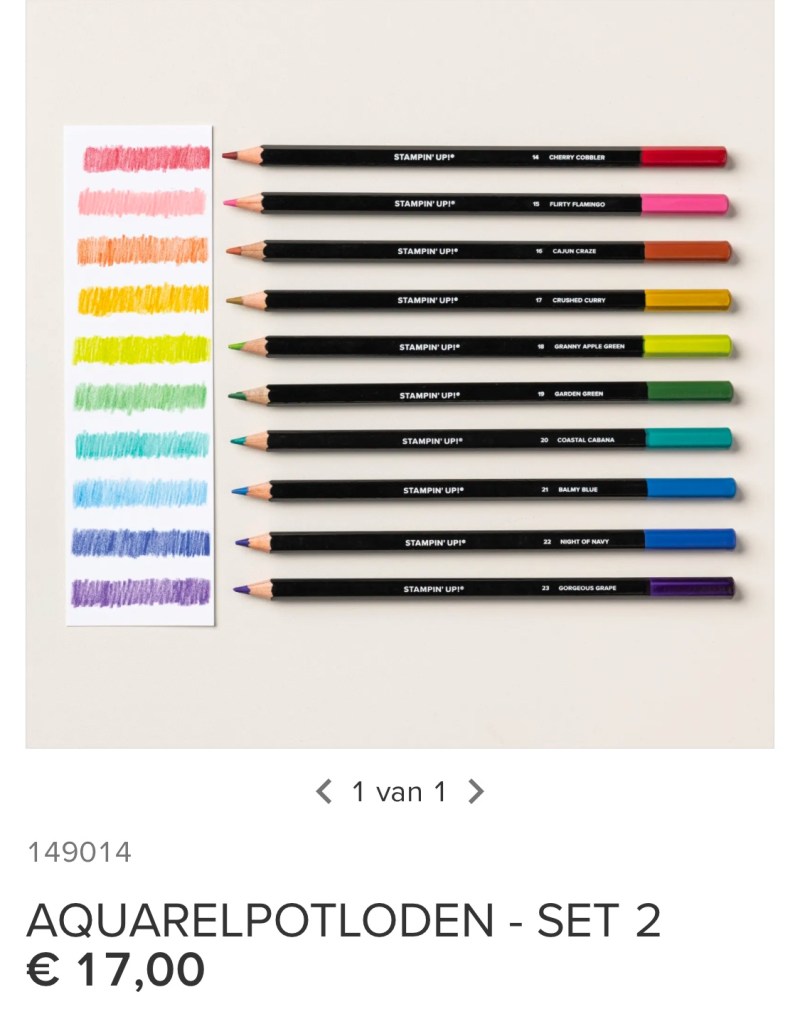
Task: Open the watercolor pencils product image
Action: [400, 374]
